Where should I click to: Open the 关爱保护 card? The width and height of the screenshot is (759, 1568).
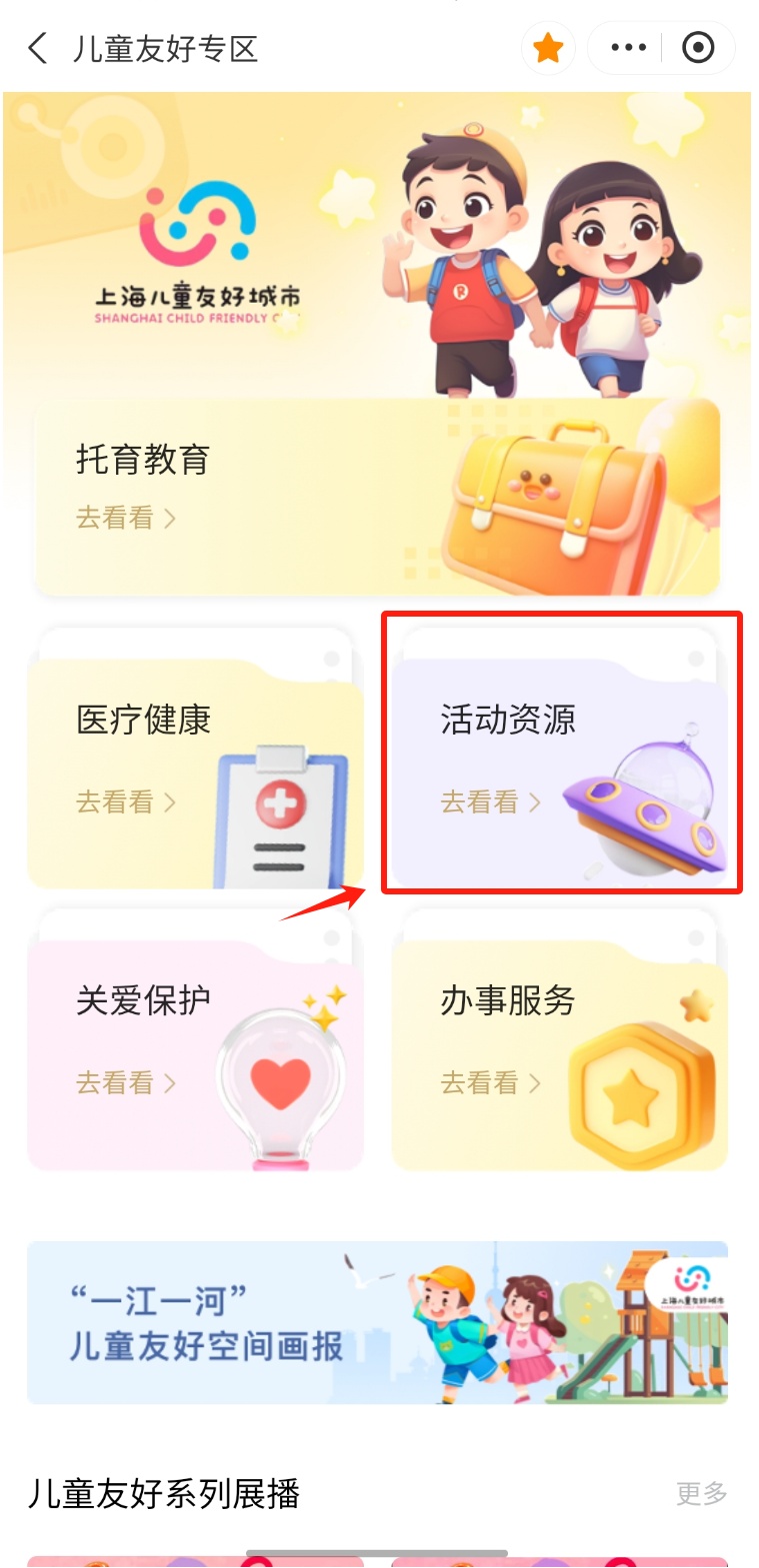tap(195, 1039)
